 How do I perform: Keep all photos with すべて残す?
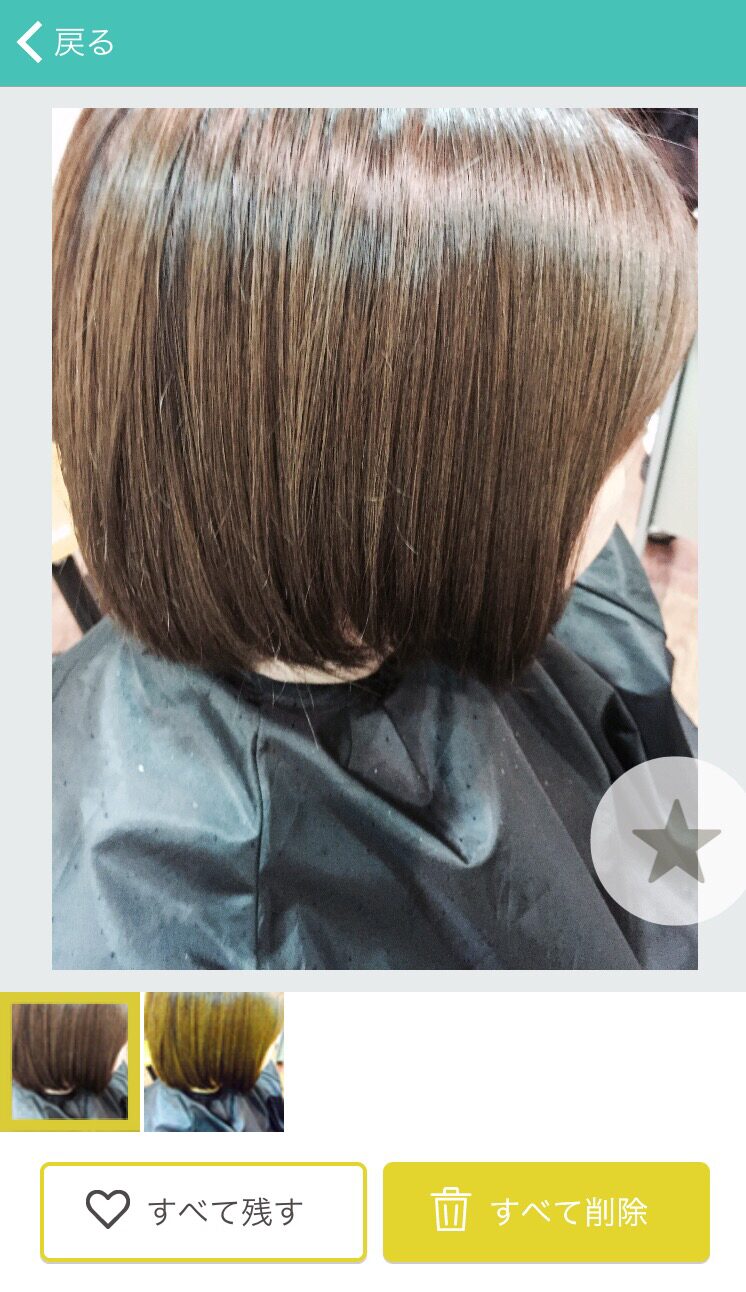tap(204, 1212)
